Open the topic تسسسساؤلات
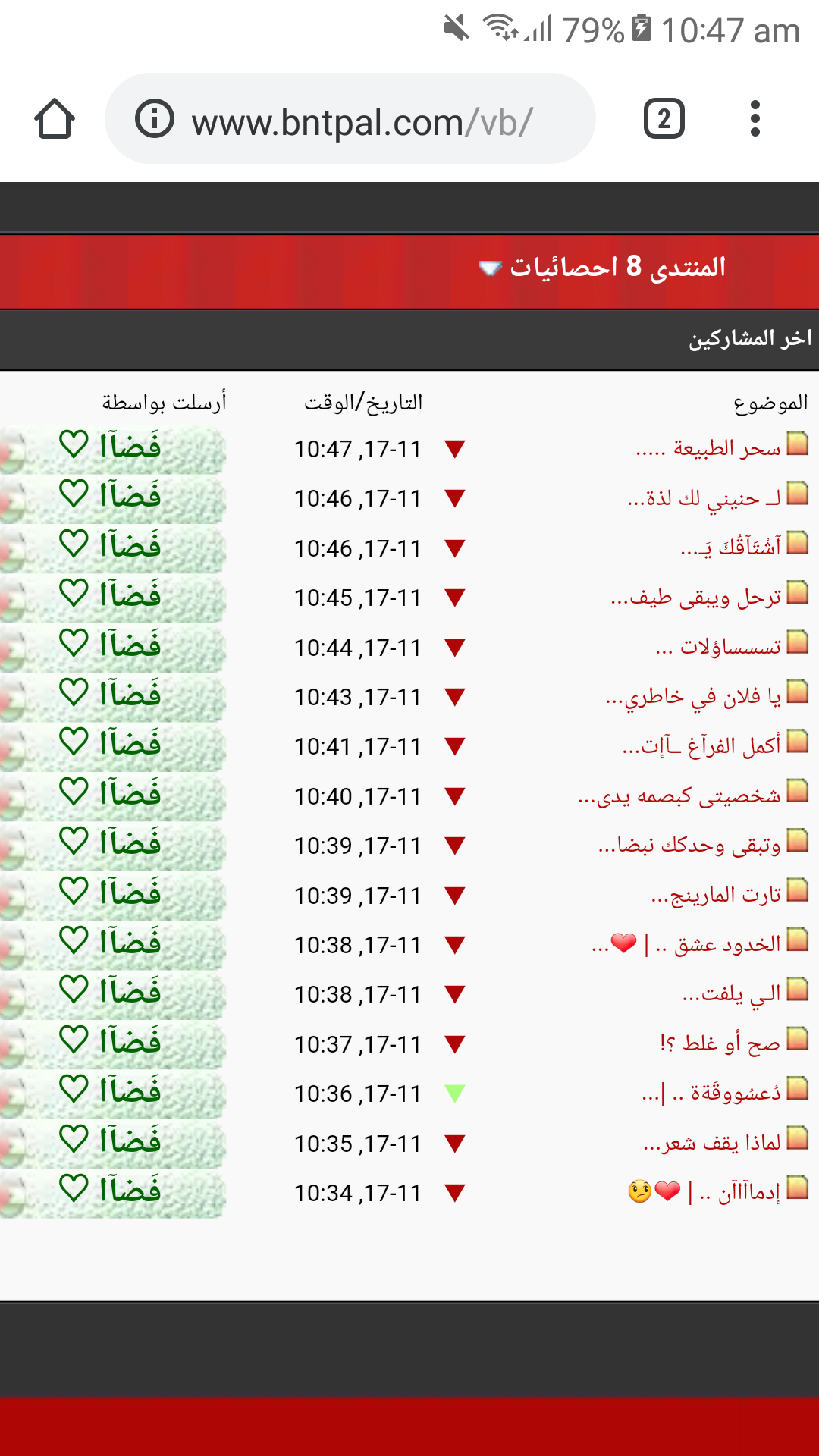 coord(718,647)
